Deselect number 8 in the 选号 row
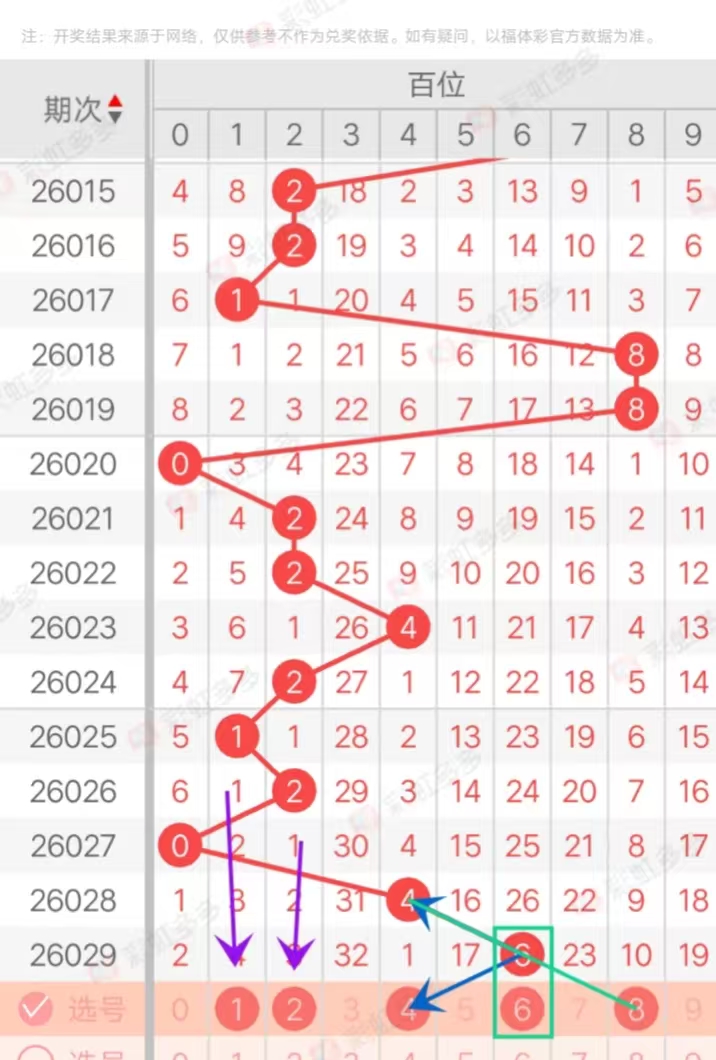This screenshot has width=716, height=1060. pos(636,1010)
